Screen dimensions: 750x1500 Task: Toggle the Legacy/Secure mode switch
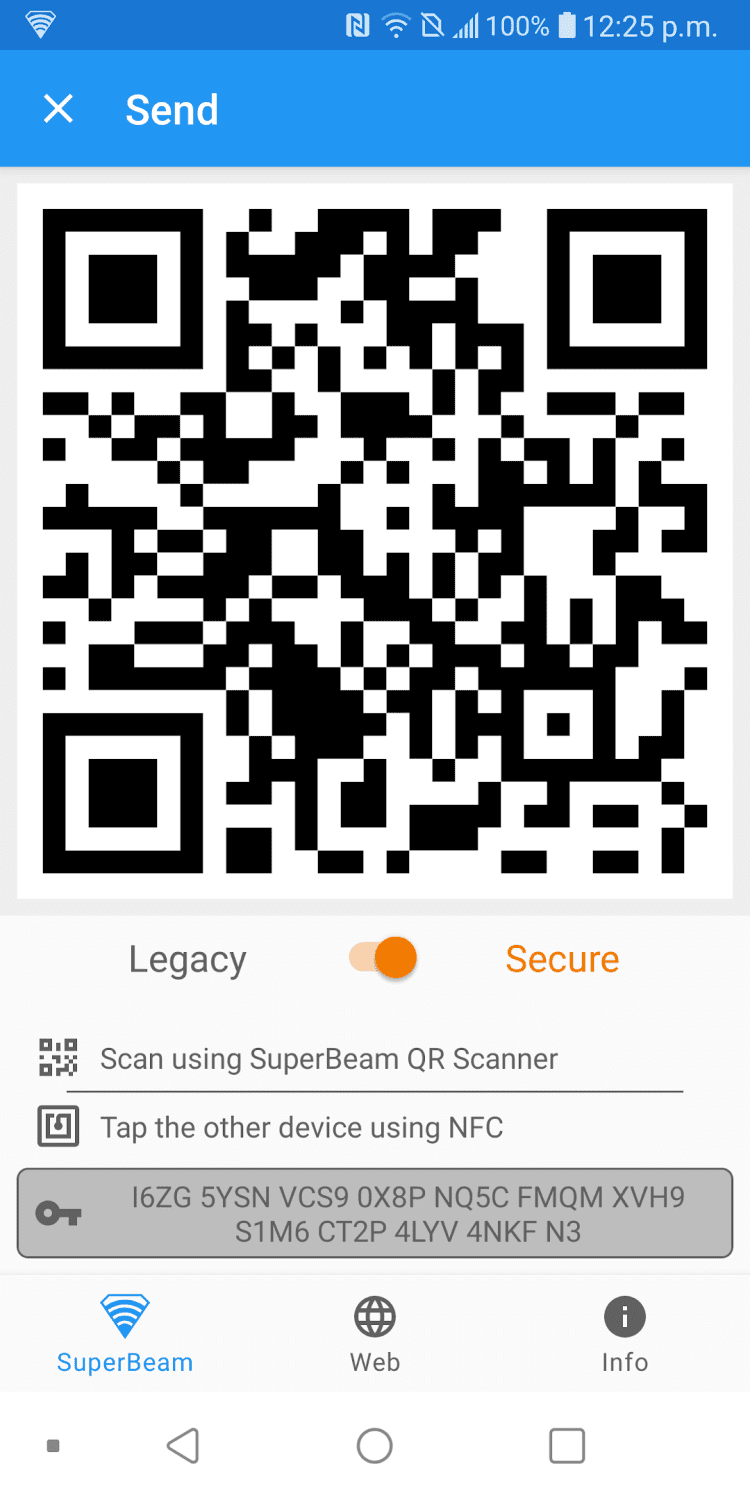click(x=383, y=958)
